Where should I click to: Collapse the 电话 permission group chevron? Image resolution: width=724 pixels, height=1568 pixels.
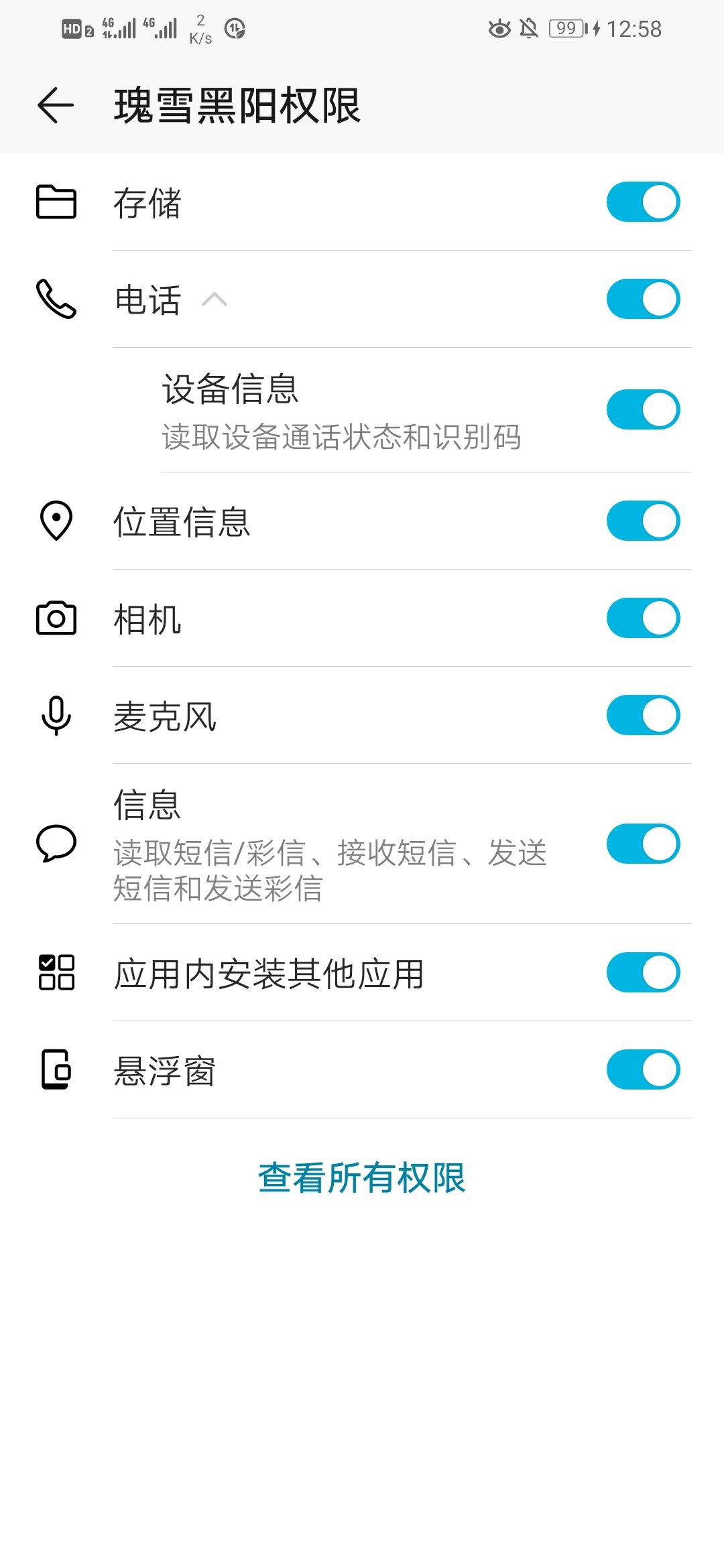point(215,300)
